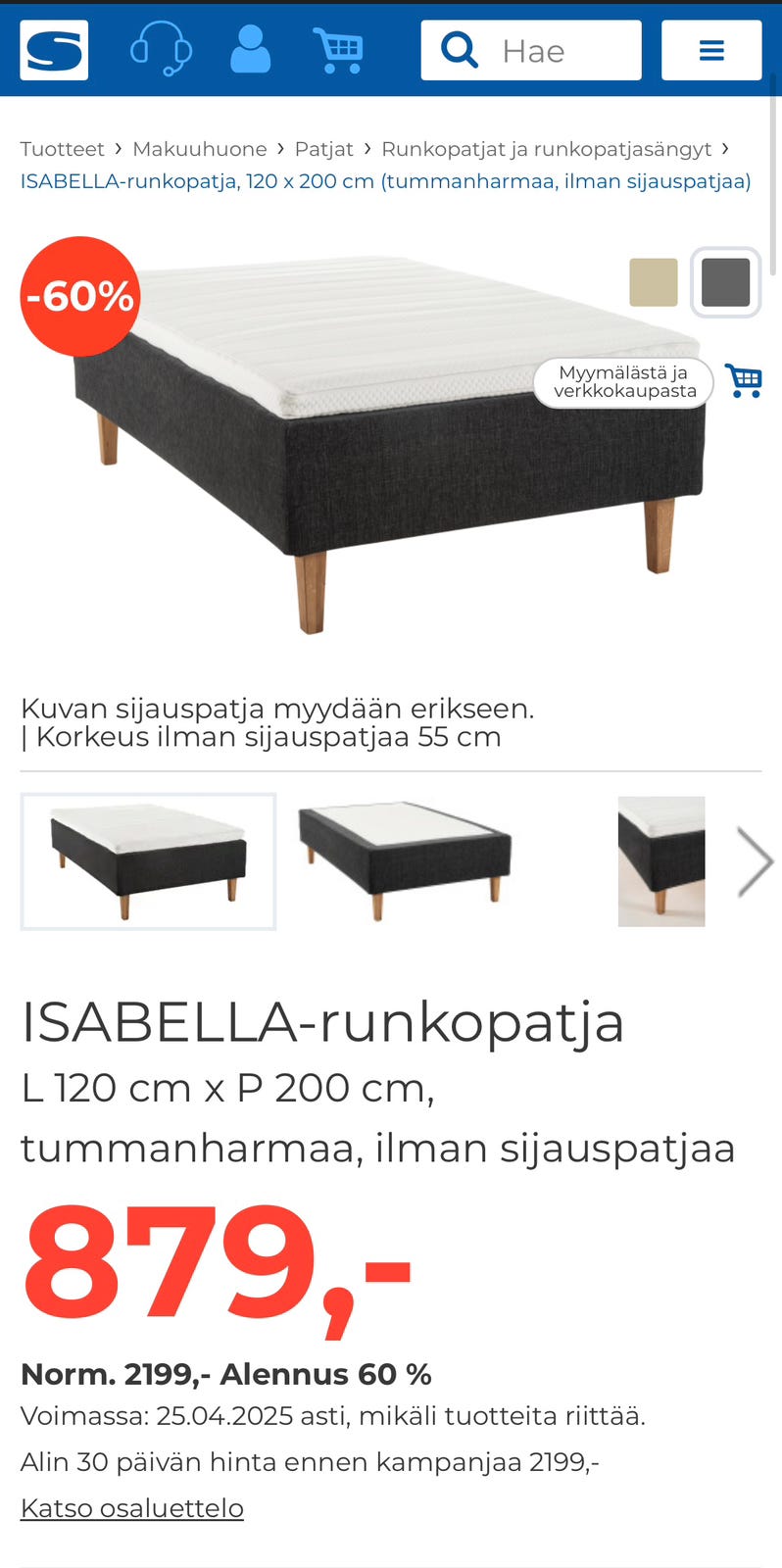This screenshot has height=1568, width=782.
Task: Keep the dark grey swatch highlighted selected
Action: click(x=725, y=282)
